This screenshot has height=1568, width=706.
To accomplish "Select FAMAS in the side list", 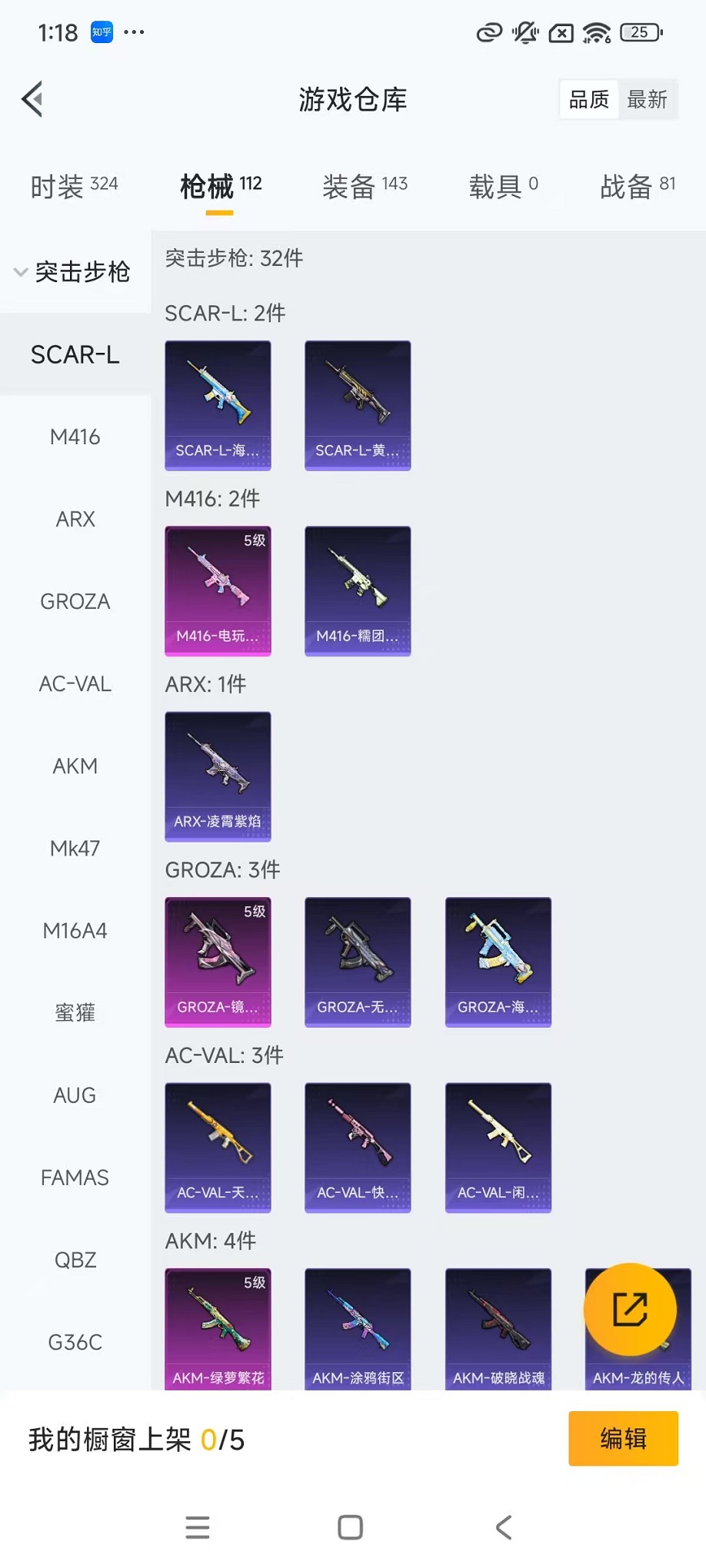I will 75,1177.
